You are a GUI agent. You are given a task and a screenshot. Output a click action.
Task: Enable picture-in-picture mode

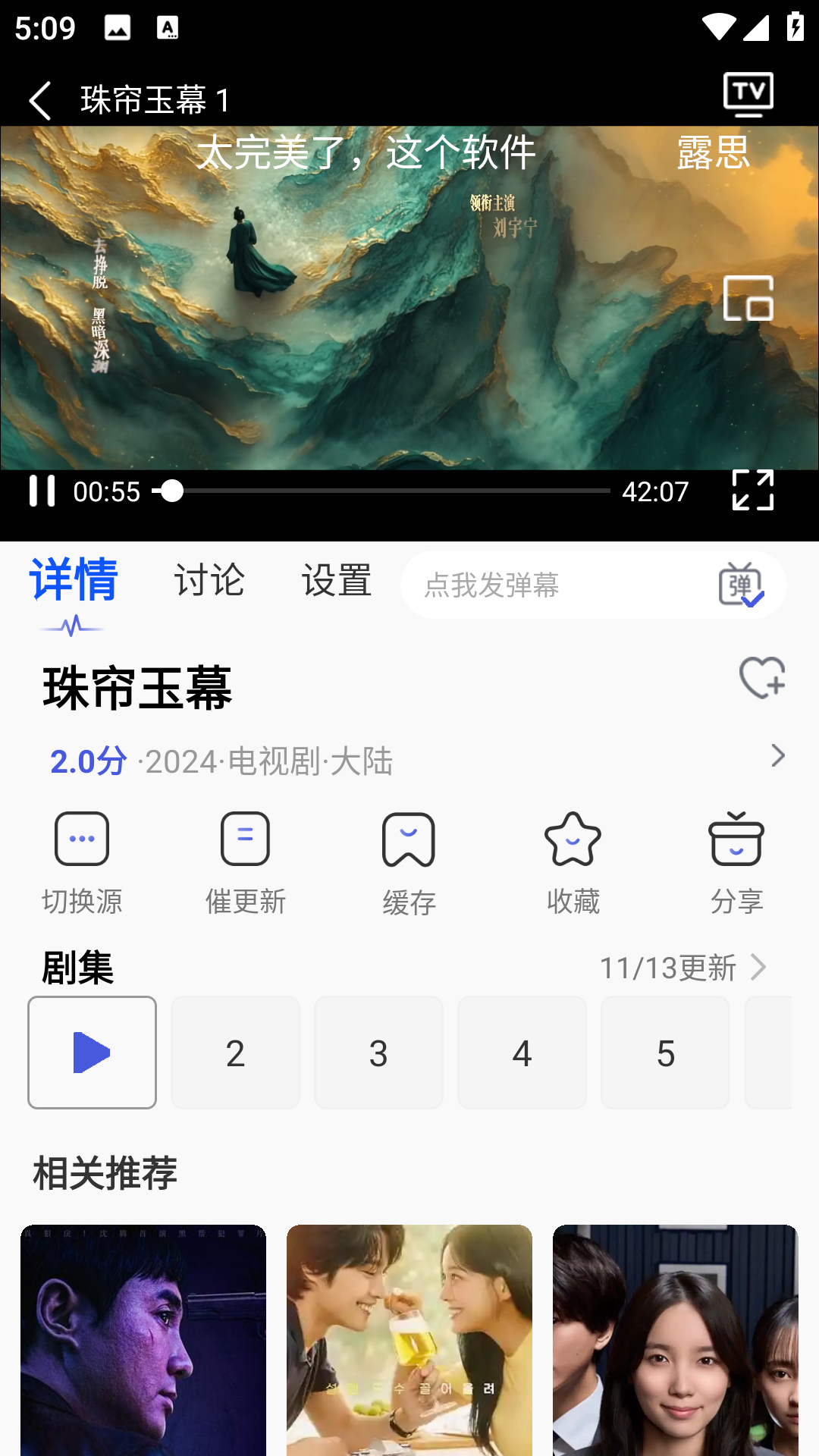[748, 298]
